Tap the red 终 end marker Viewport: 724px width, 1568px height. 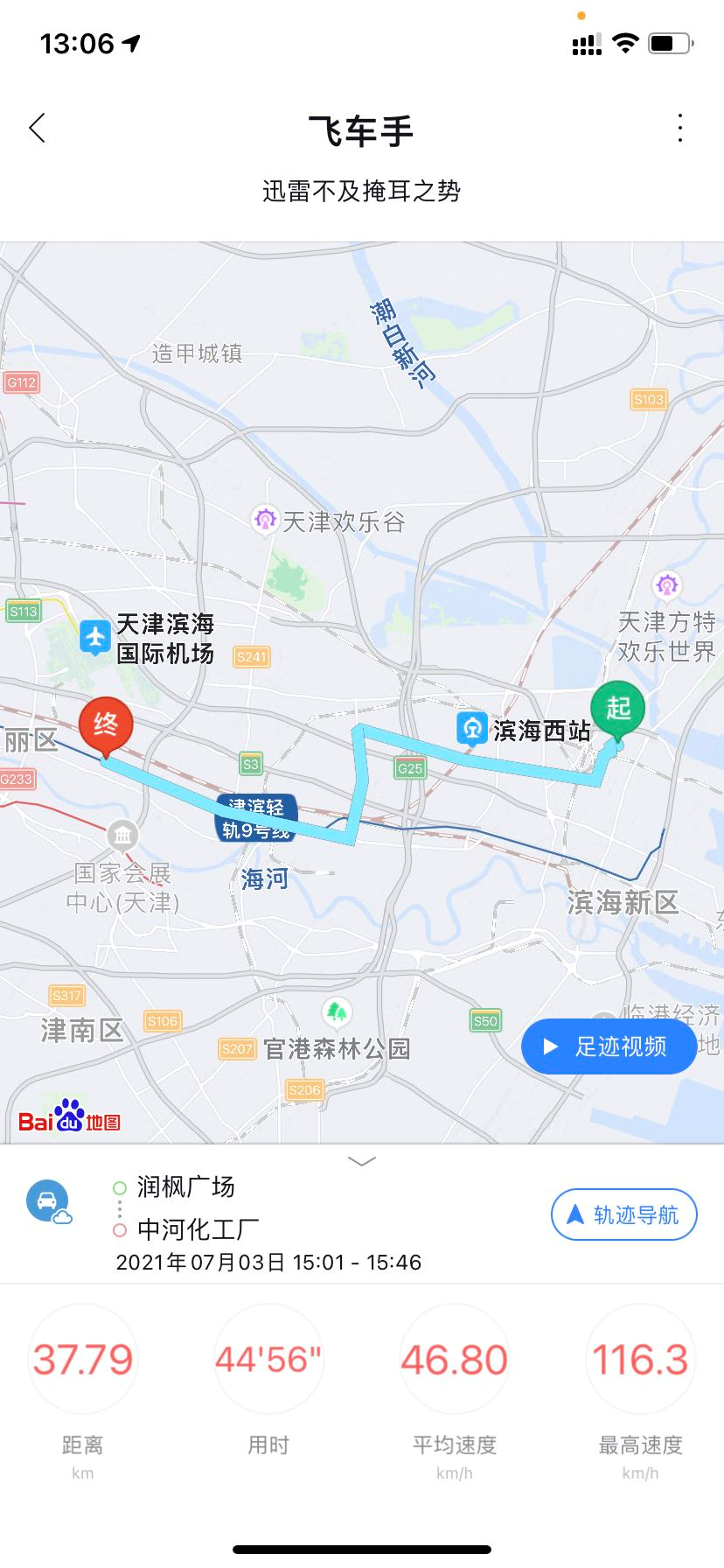pyautogui.click(x=106, y=725)
